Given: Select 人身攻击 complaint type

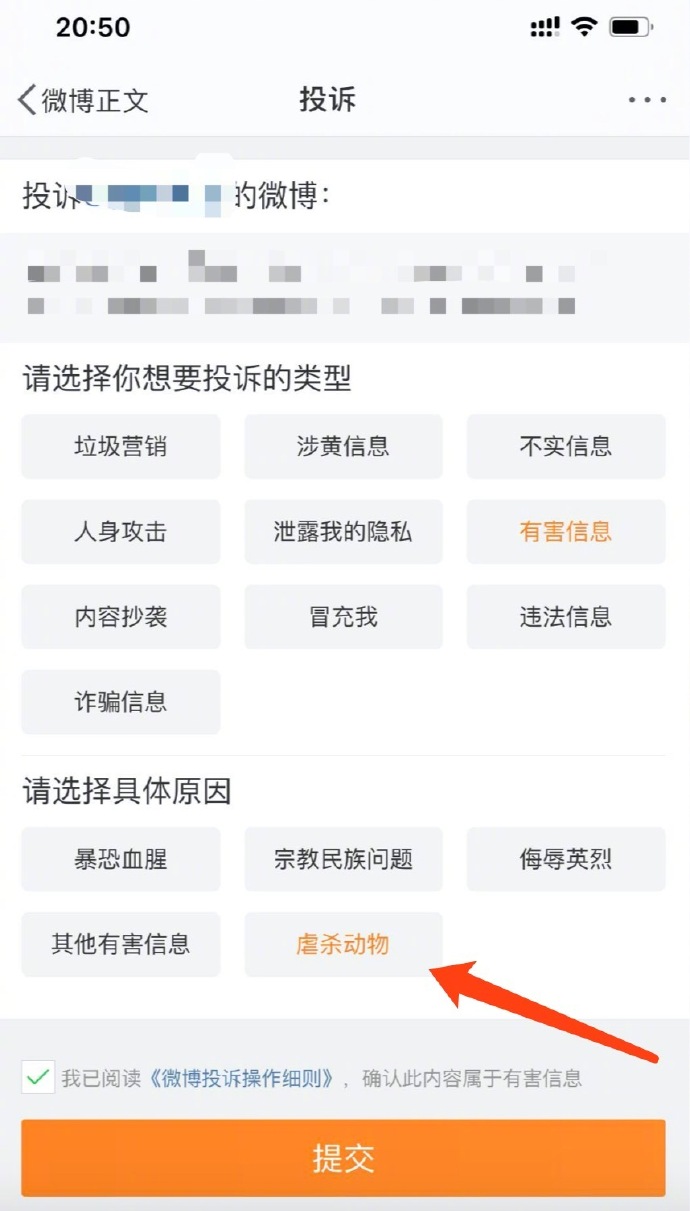Looking at the screenshot, I should (x=121, y=531).
